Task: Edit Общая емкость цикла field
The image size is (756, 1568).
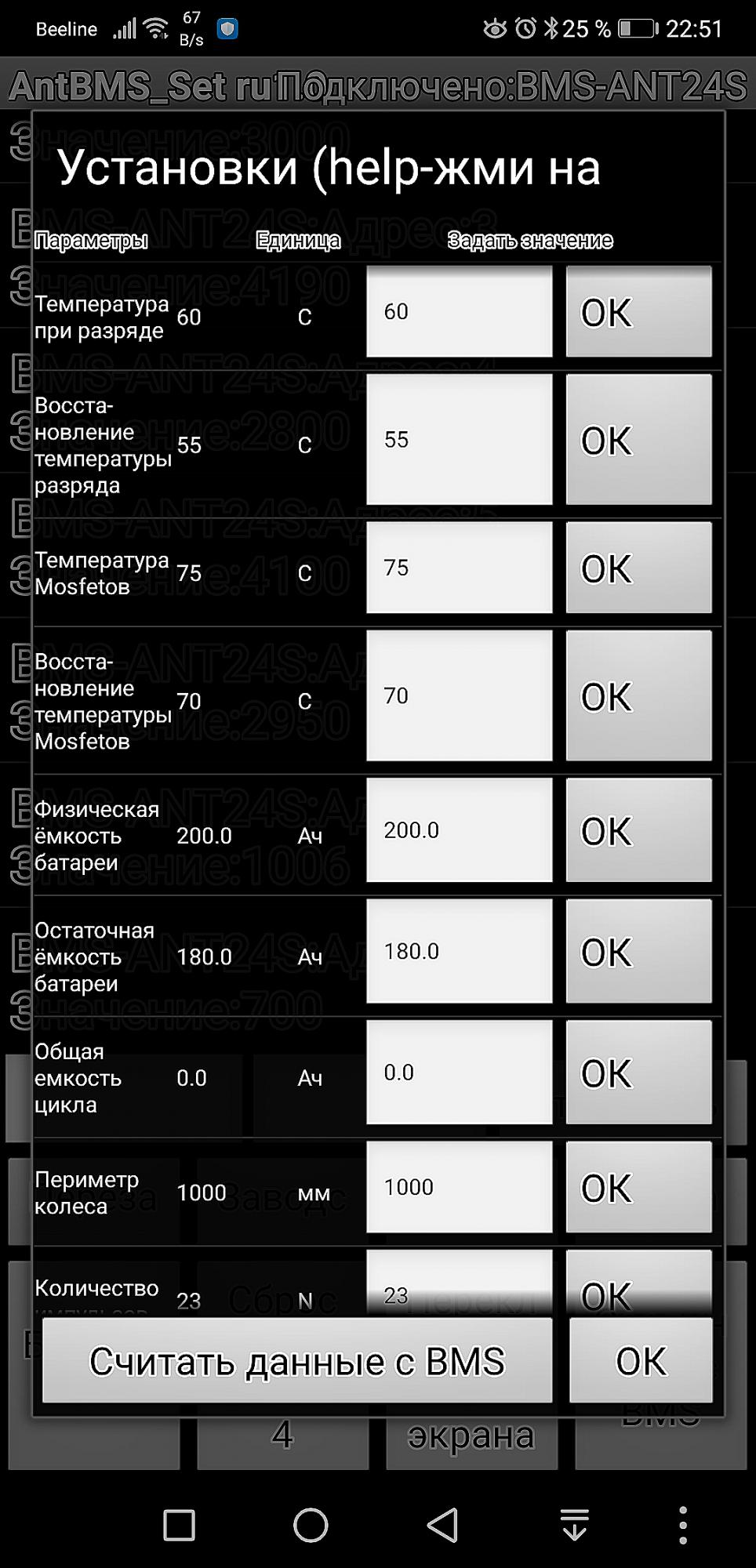Action: (x=459, y=1073)
